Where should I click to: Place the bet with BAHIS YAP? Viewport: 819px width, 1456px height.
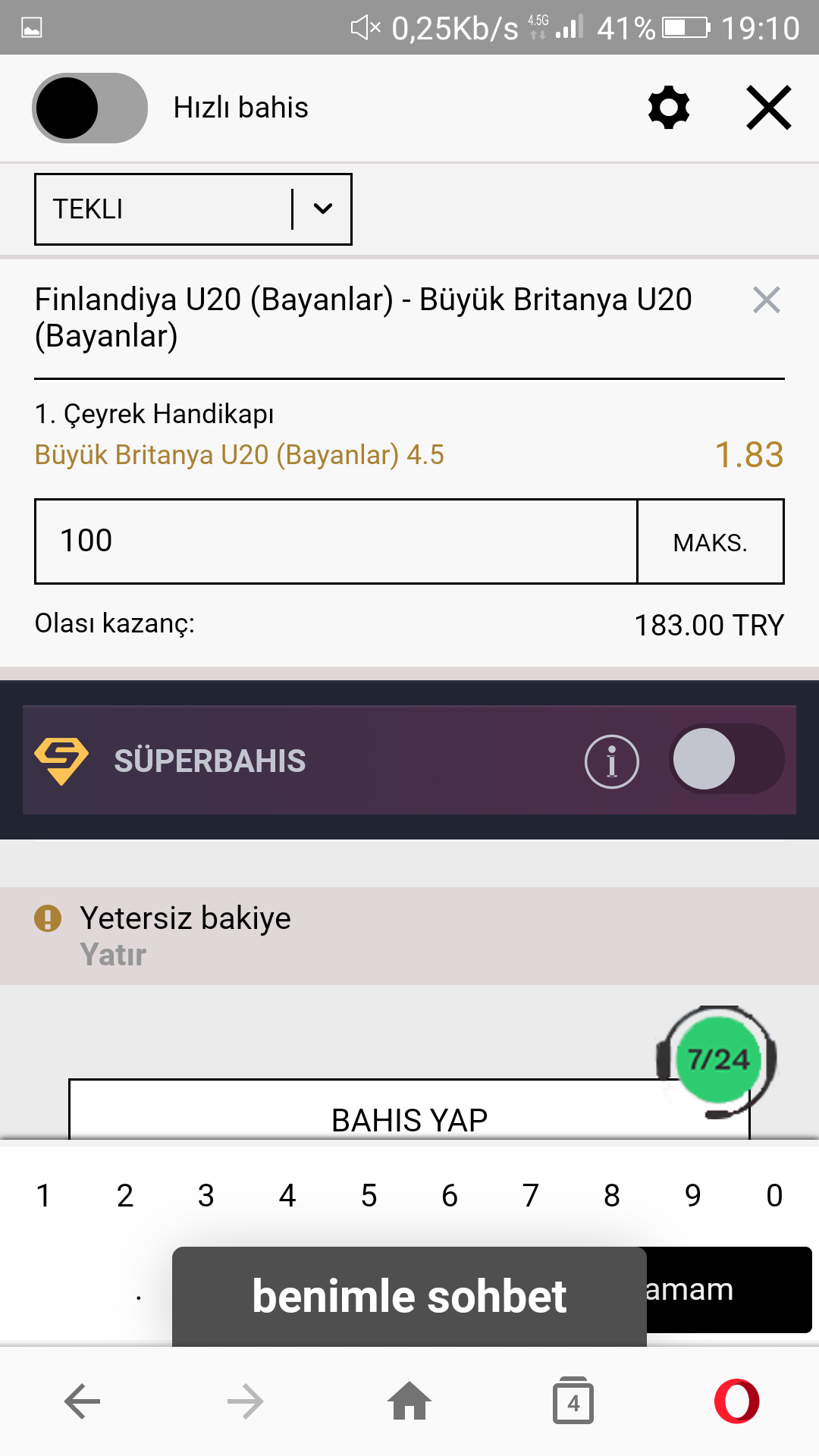409,1109
